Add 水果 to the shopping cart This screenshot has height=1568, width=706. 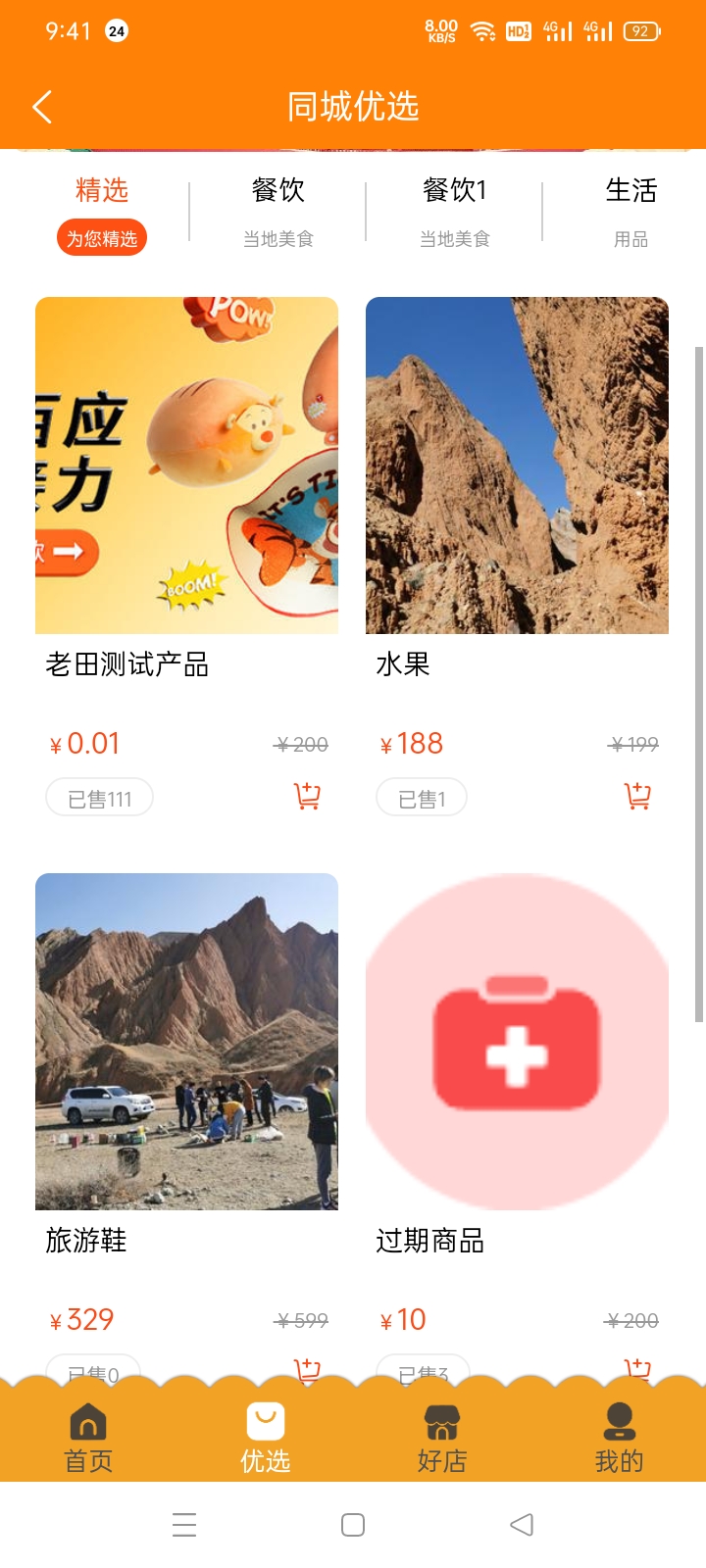click(x=636, y=797)
